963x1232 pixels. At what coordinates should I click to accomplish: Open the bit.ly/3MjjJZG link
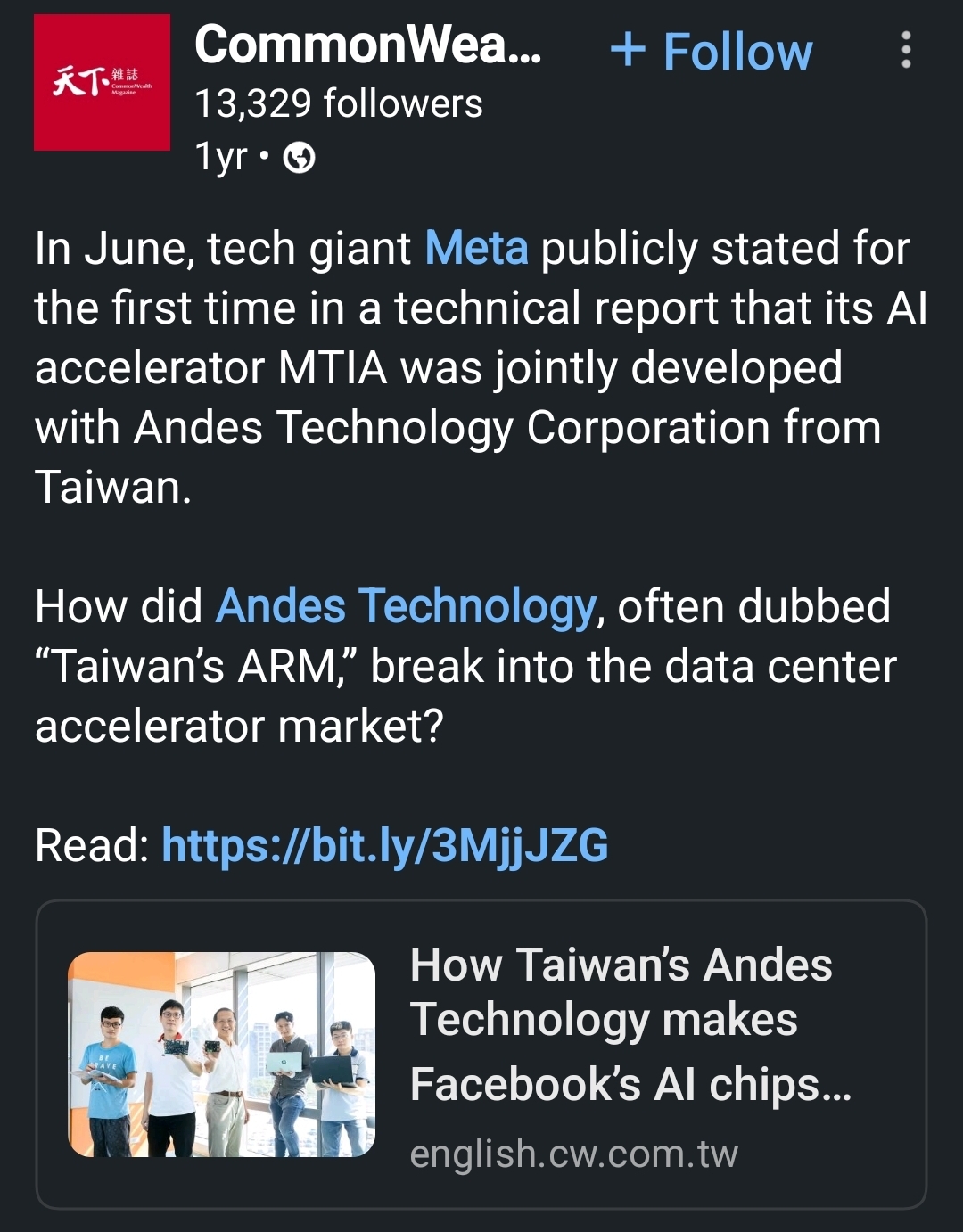(x=385, y=845)
